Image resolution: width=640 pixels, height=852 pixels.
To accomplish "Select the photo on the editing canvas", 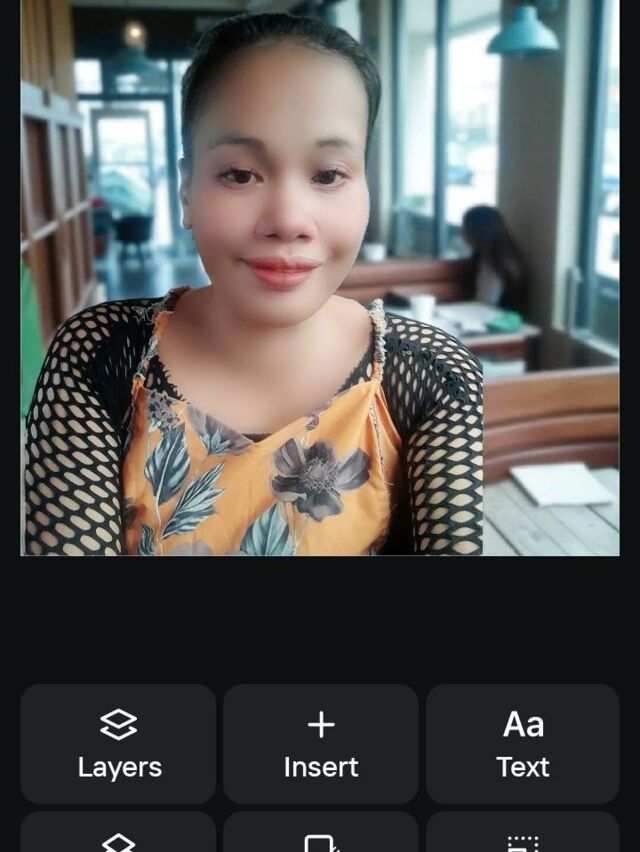I will pyautogui.click(x=320, y=278).
